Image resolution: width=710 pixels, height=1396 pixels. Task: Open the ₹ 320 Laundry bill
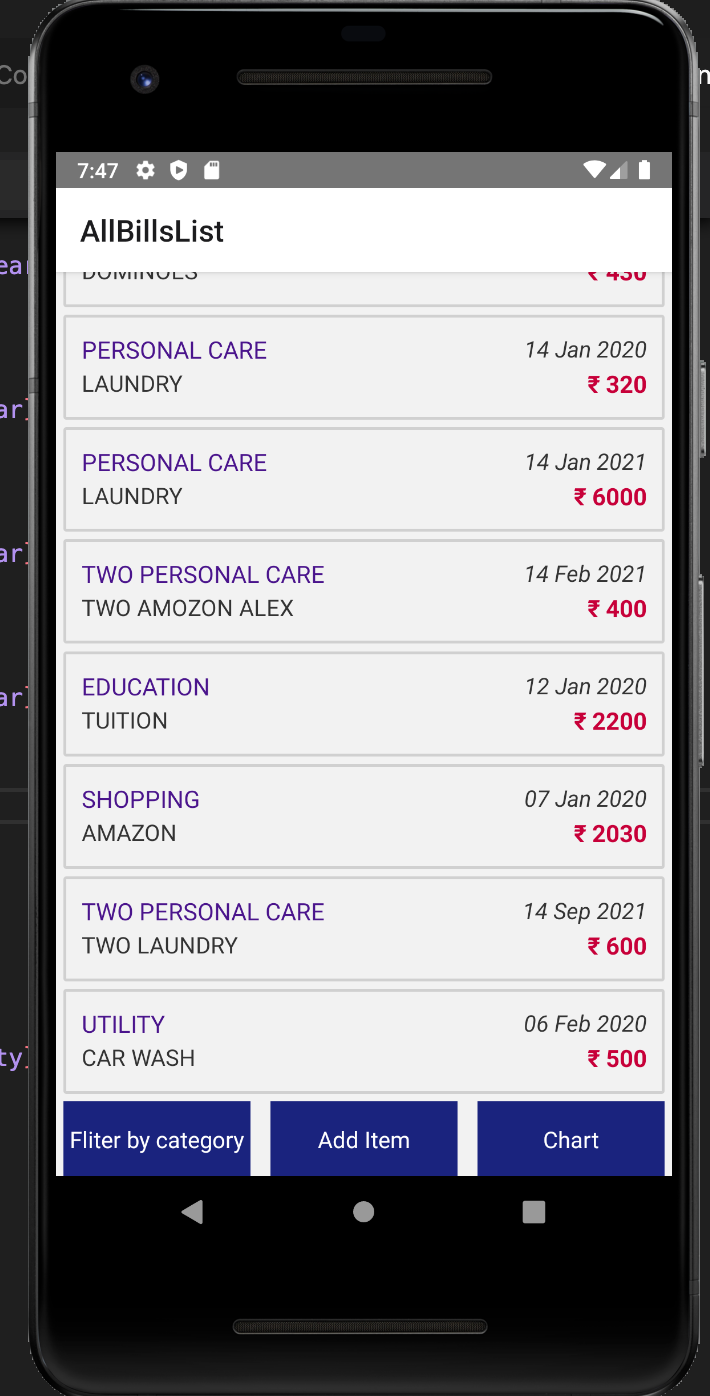[364, 367]
